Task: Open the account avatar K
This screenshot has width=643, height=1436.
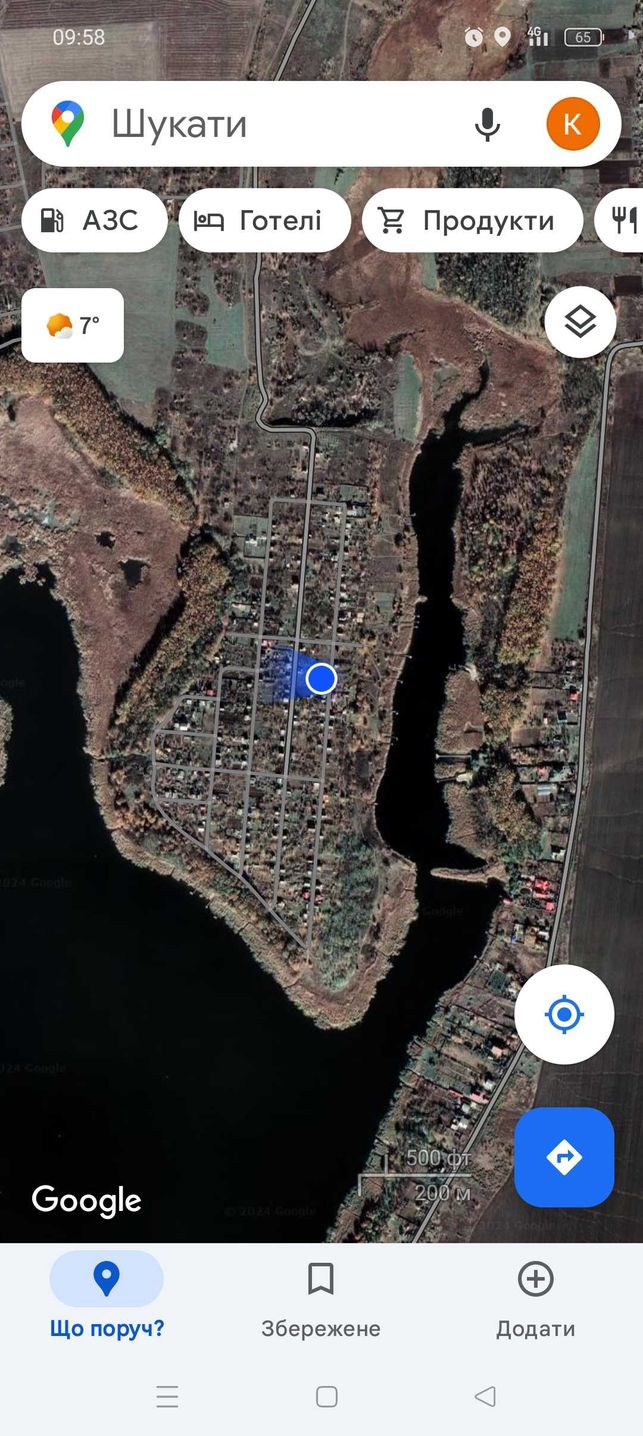Action: (573, 124)
